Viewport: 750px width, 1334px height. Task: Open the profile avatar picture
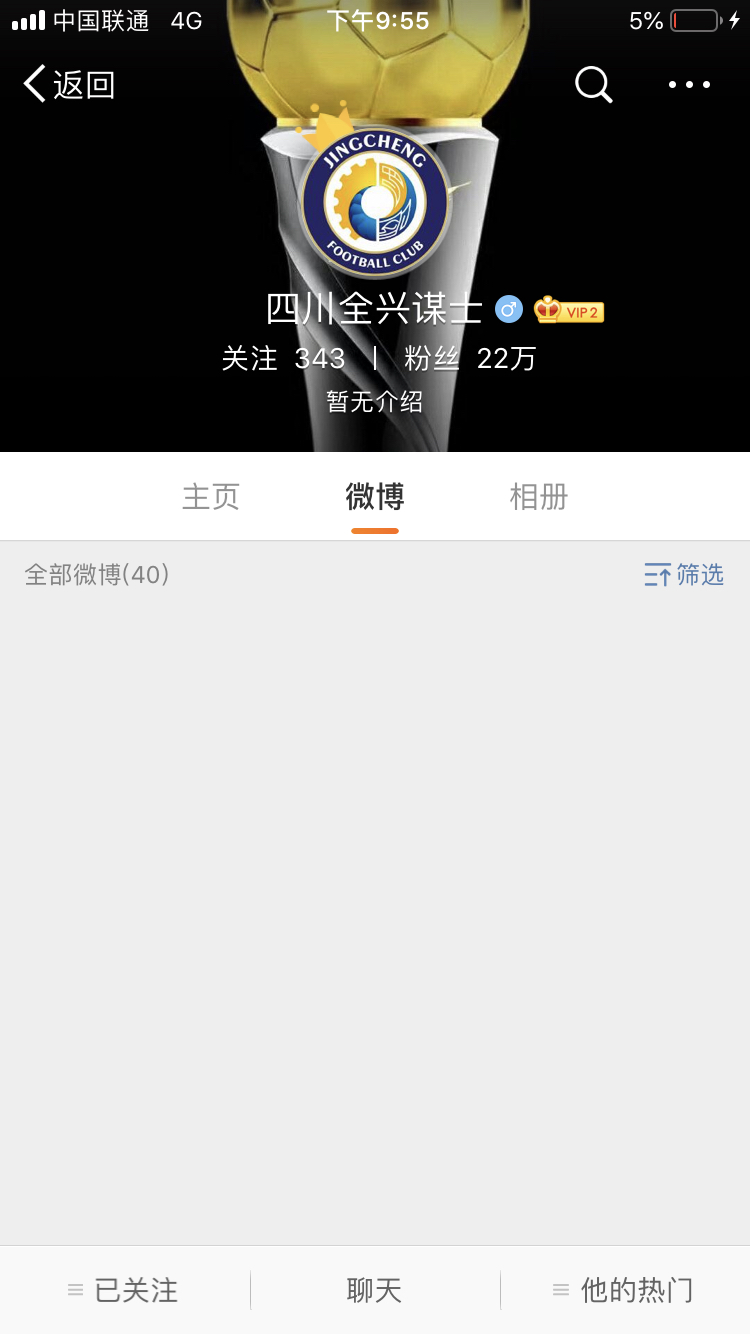click(376, 203)
